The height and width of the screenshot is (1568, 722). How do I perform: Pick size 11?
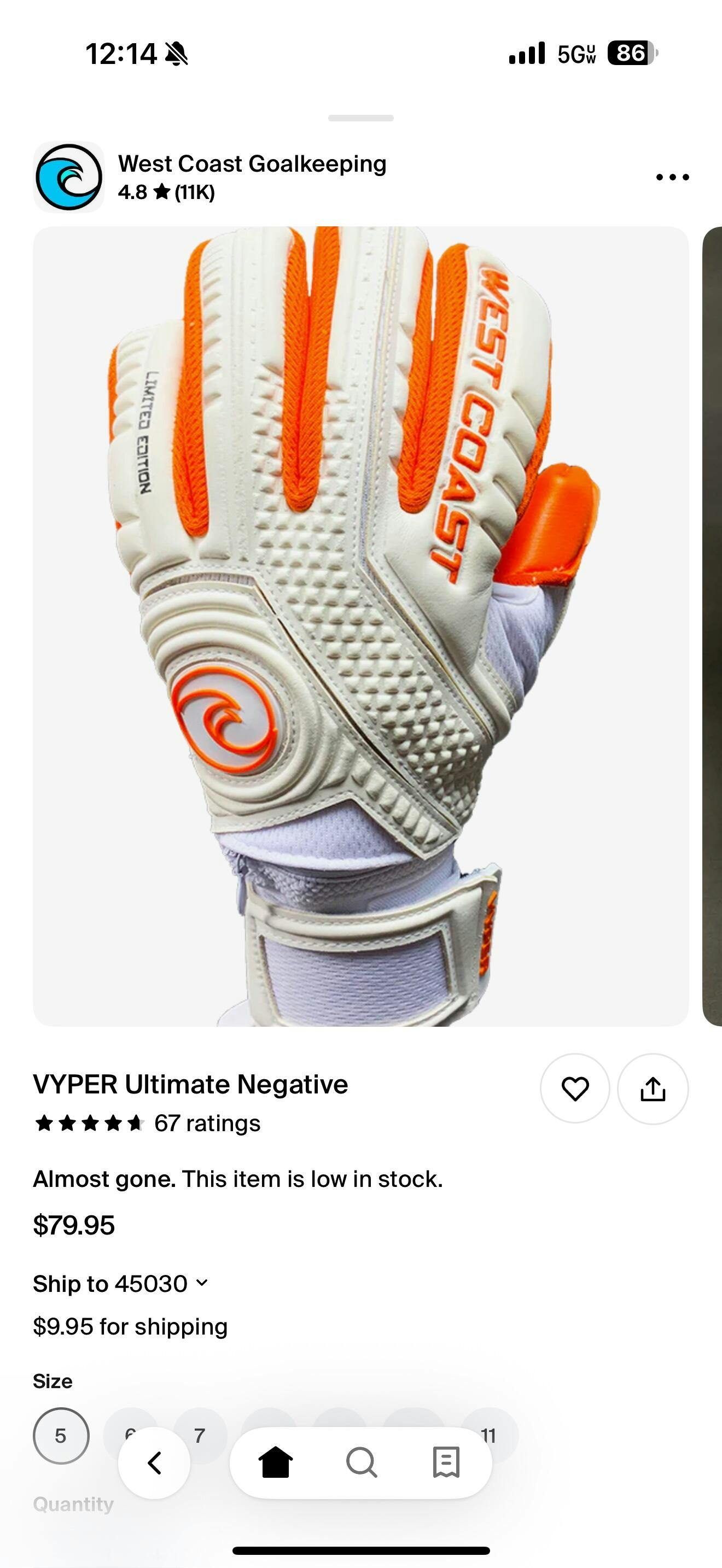pos(489,1436)
